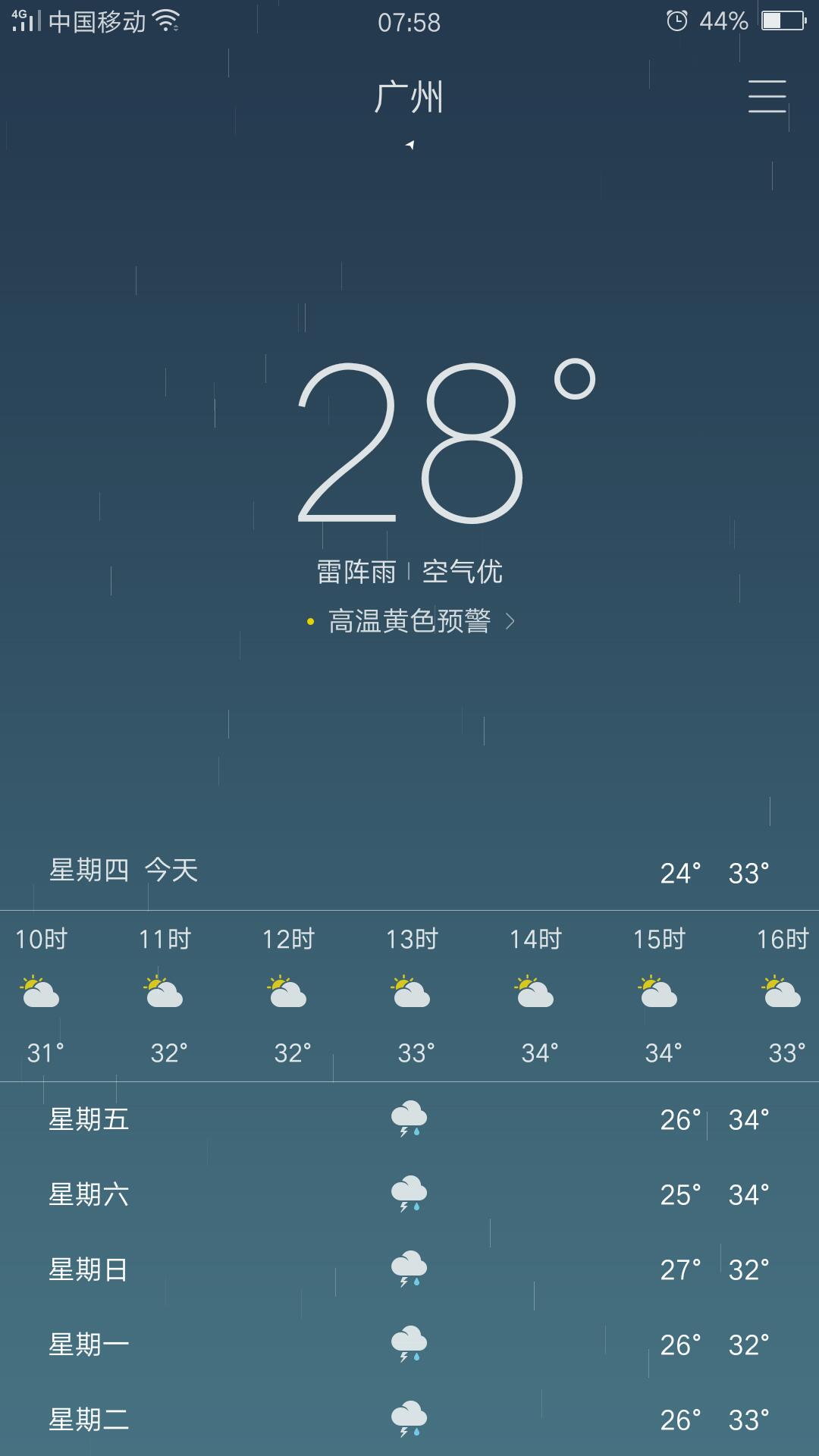Open the hamburger menu icon
Screen dimensions: 819x1456
point(767,96)
